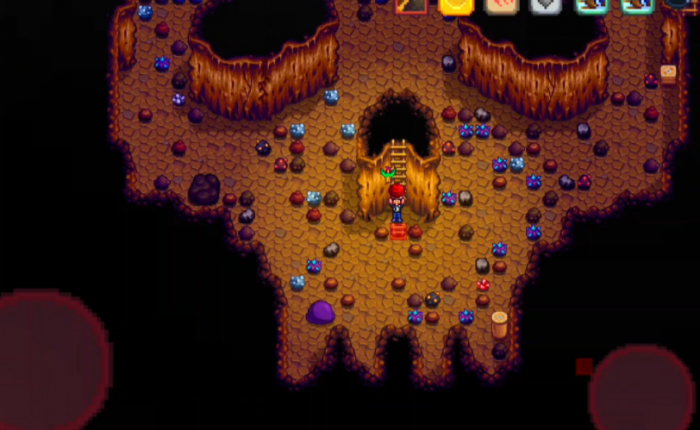Select the yellow item slot in toolbar

click(x=456, y=5)
